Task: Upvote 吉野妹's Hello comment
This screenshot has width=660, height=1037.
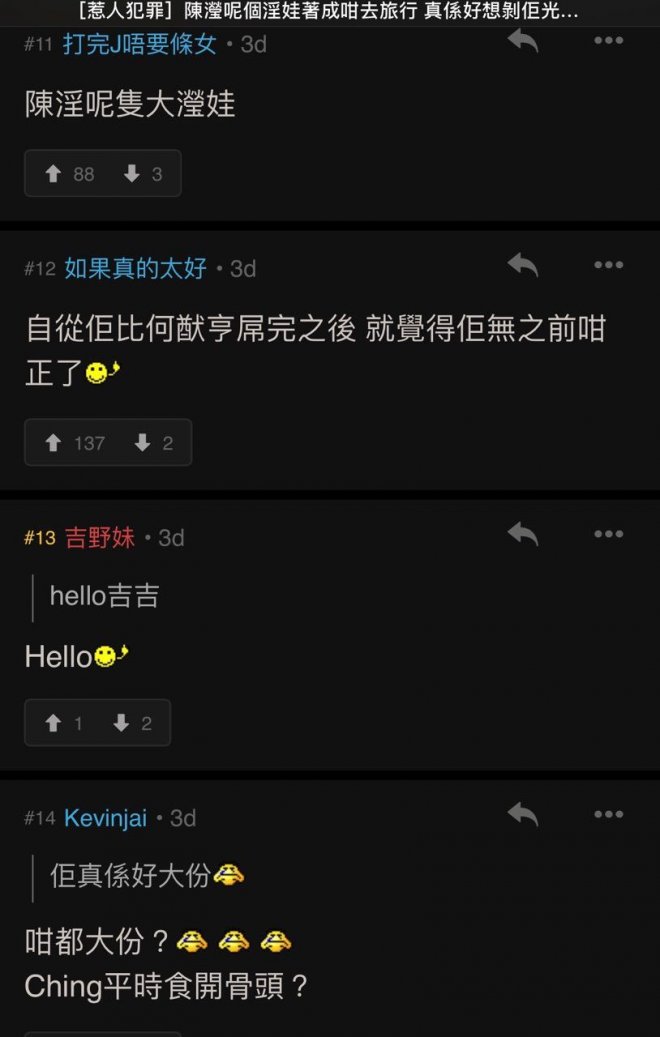Action: [63, 723]
